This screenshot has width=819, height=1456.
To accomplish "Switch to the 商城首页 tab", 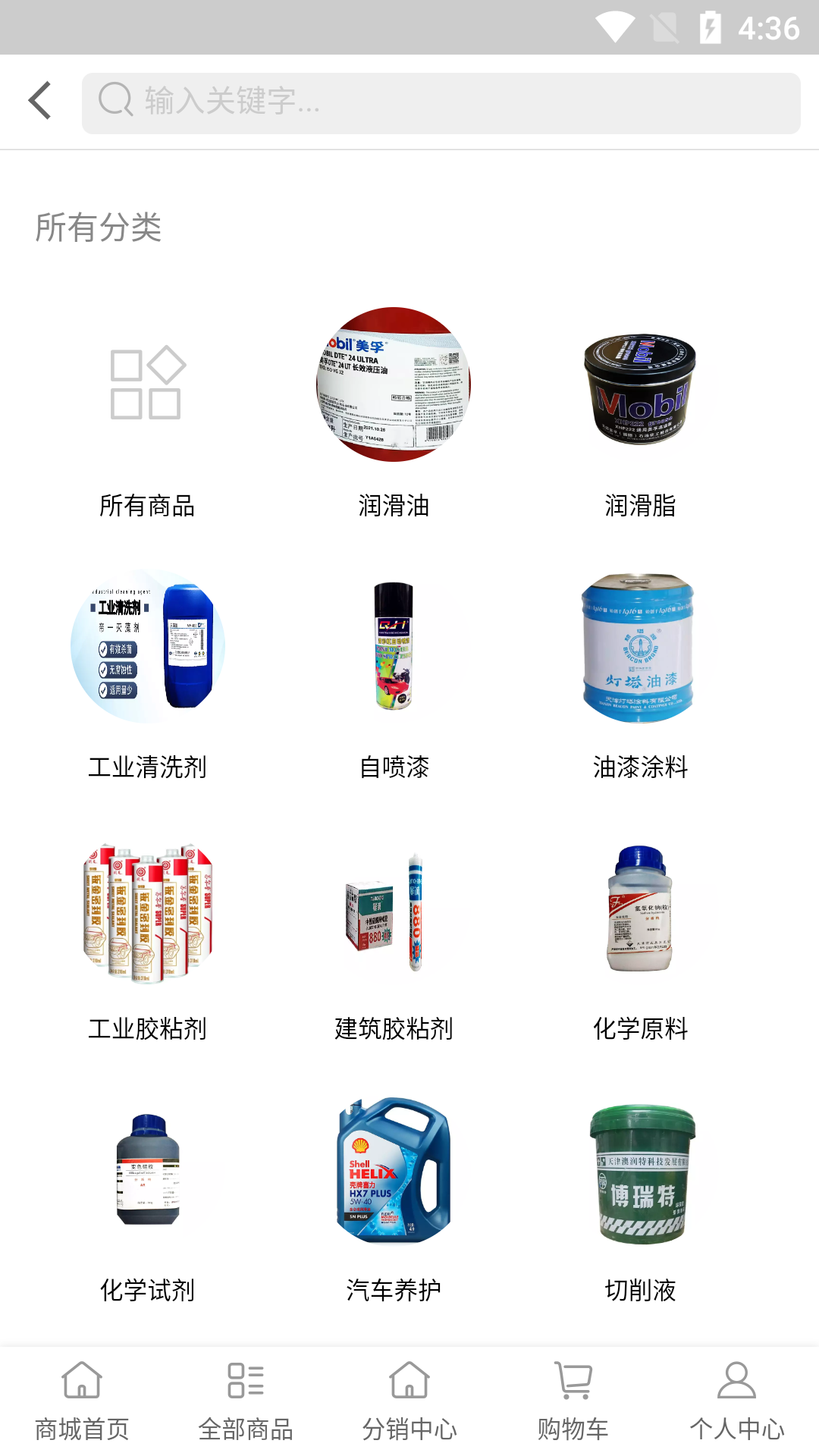I will (x=82, y=1401).
